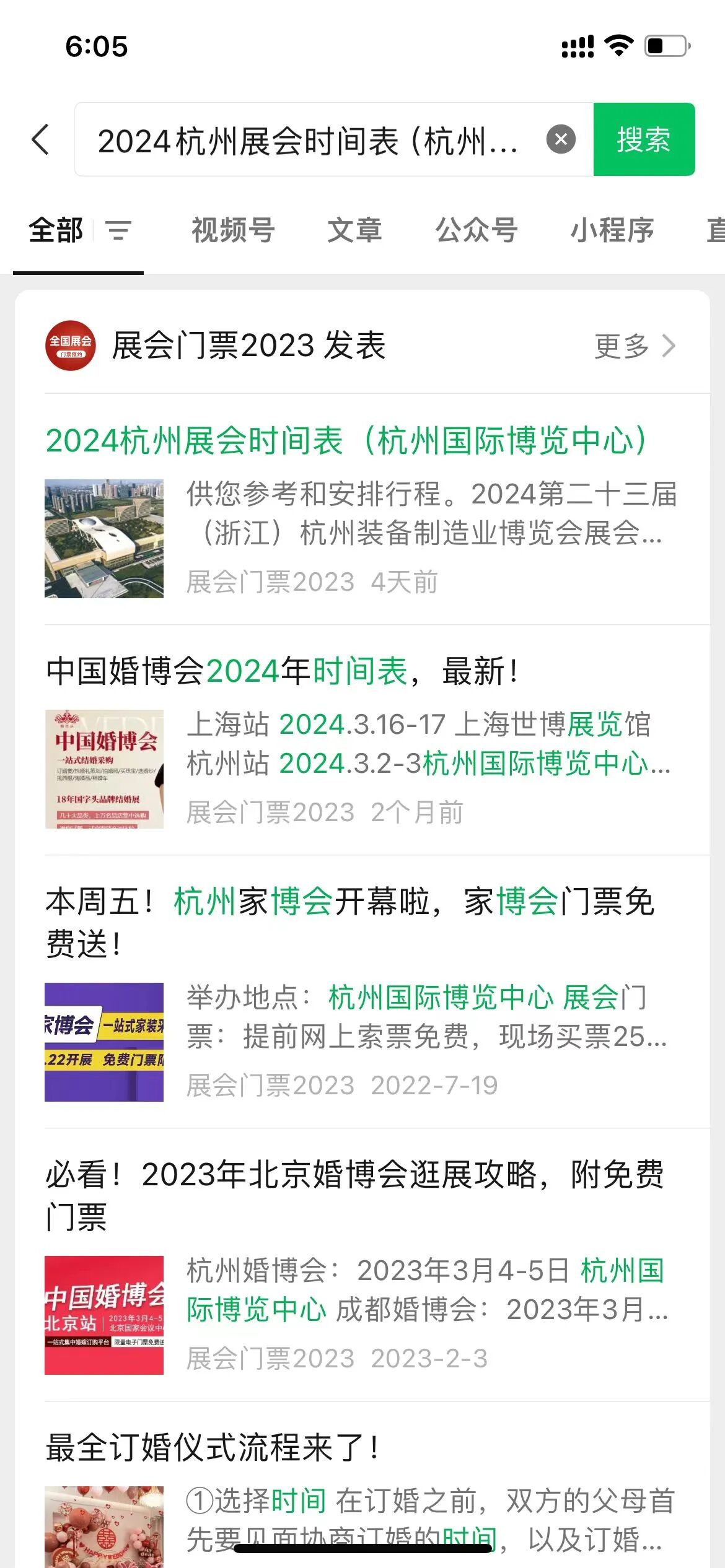This screenshot has height=1568, width=725.
Task: Open the filter icon beside 全部
Action: point(118,231)
